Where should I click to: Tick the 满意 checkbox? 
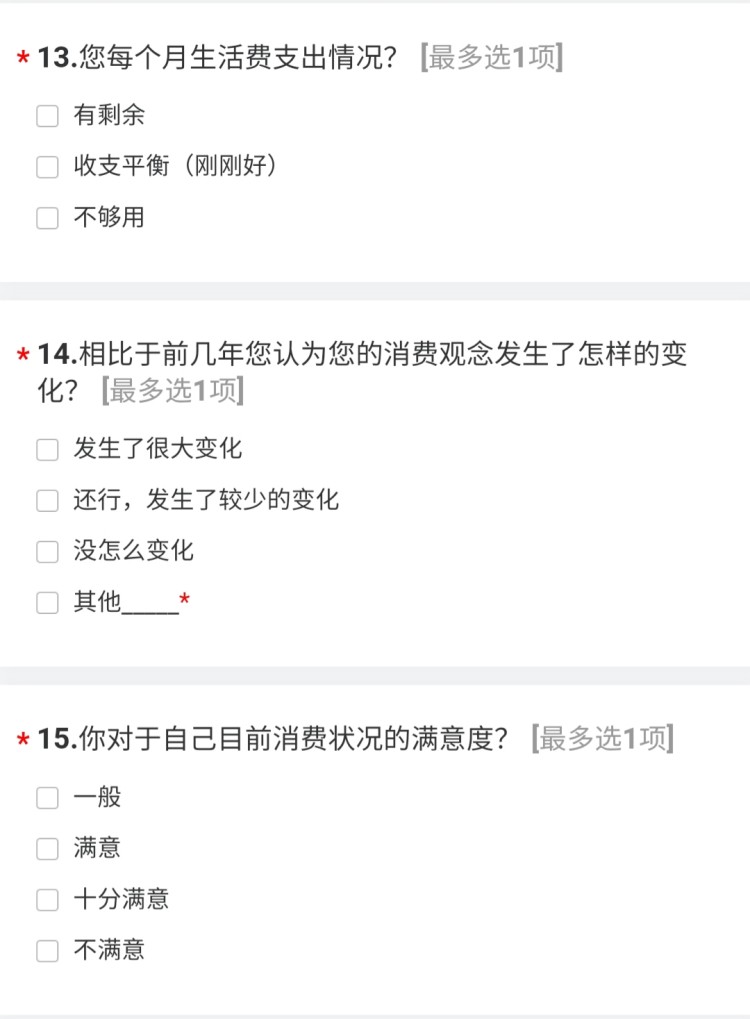coord(48,849)
